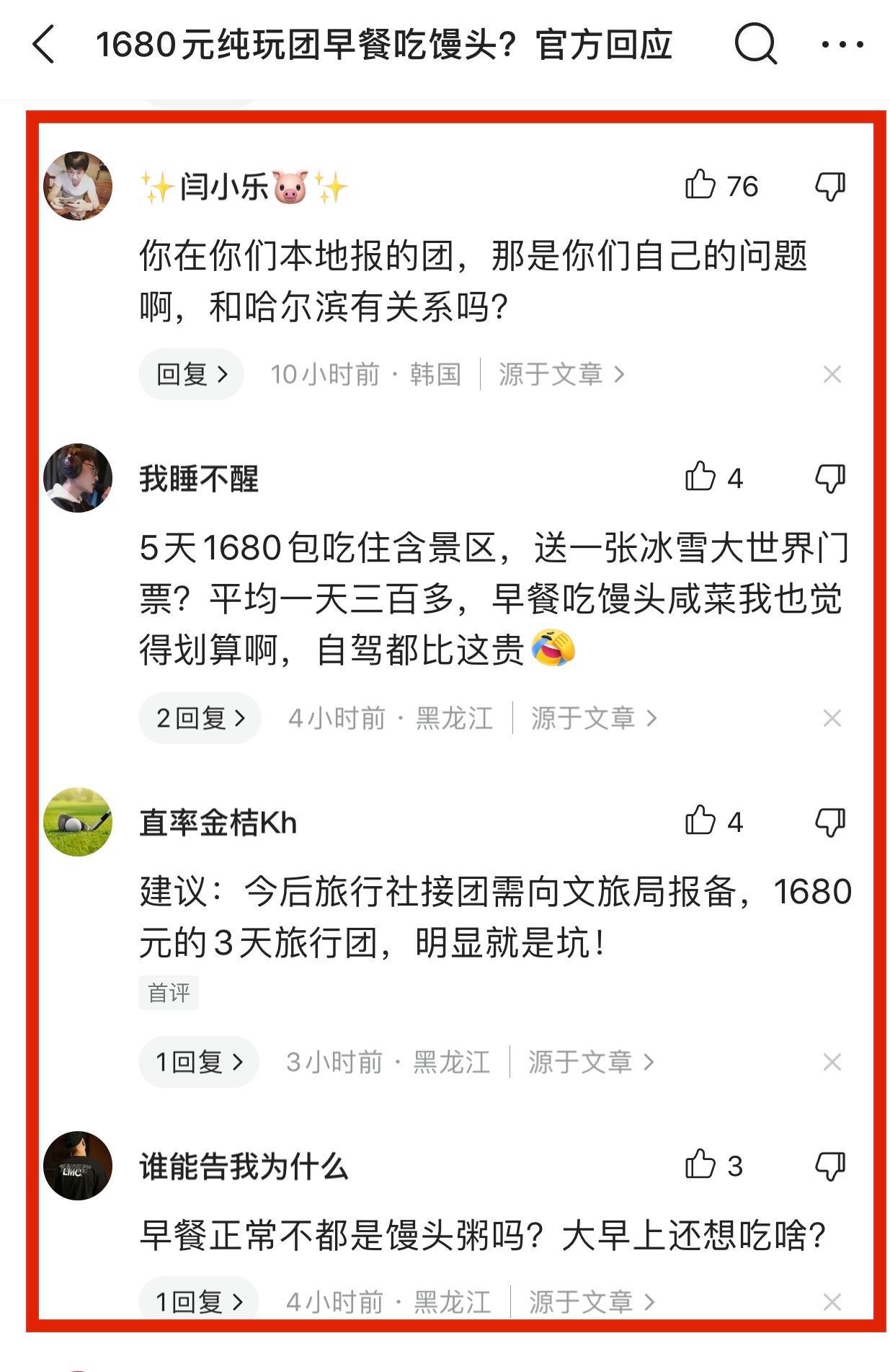Like 直率金桔Kh's comment
The height and width of the screenshot is (1372, 890).
pyautogui.click(x=700, y=821)
